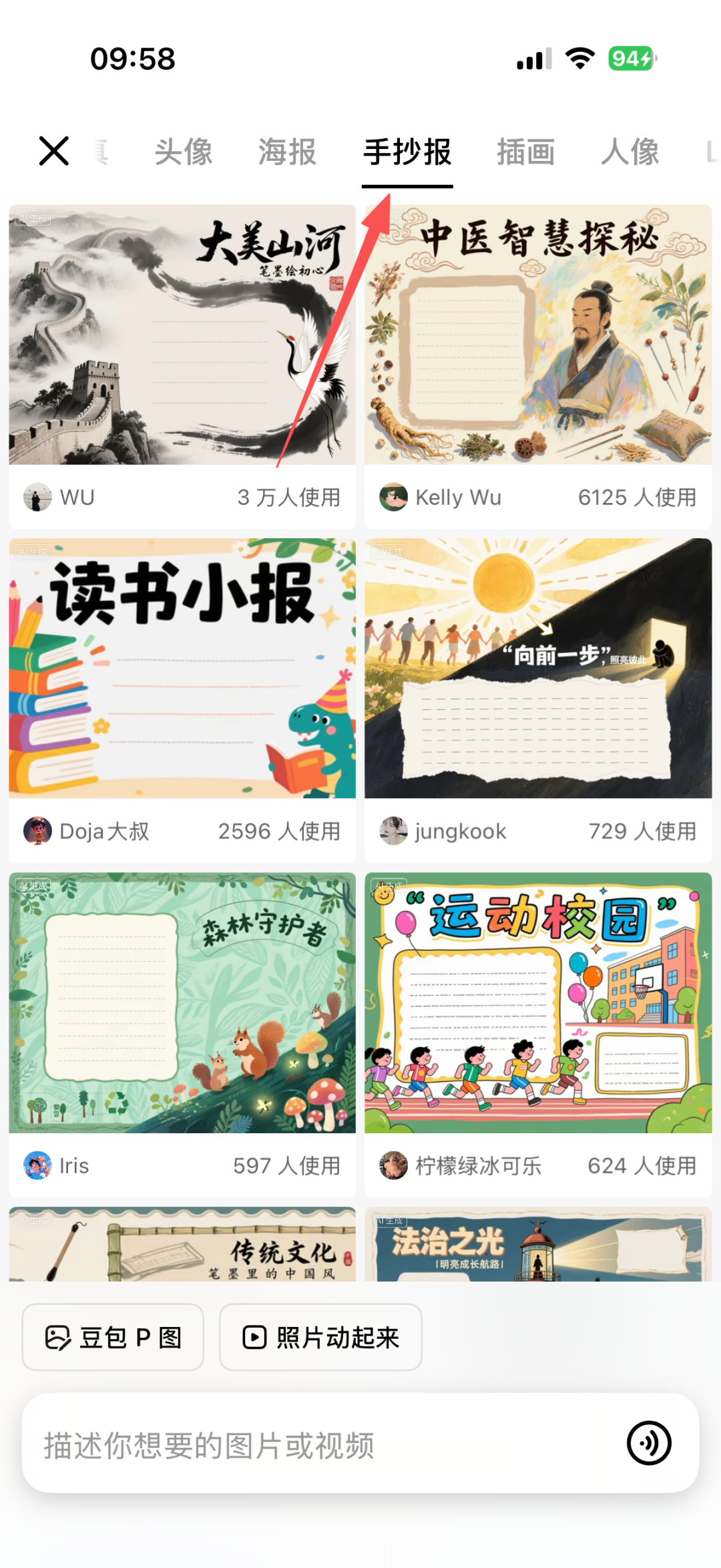This screenshot has width=721, height=1568.
Task: Open the 传统文化 template
Action: pos(182,1244)
